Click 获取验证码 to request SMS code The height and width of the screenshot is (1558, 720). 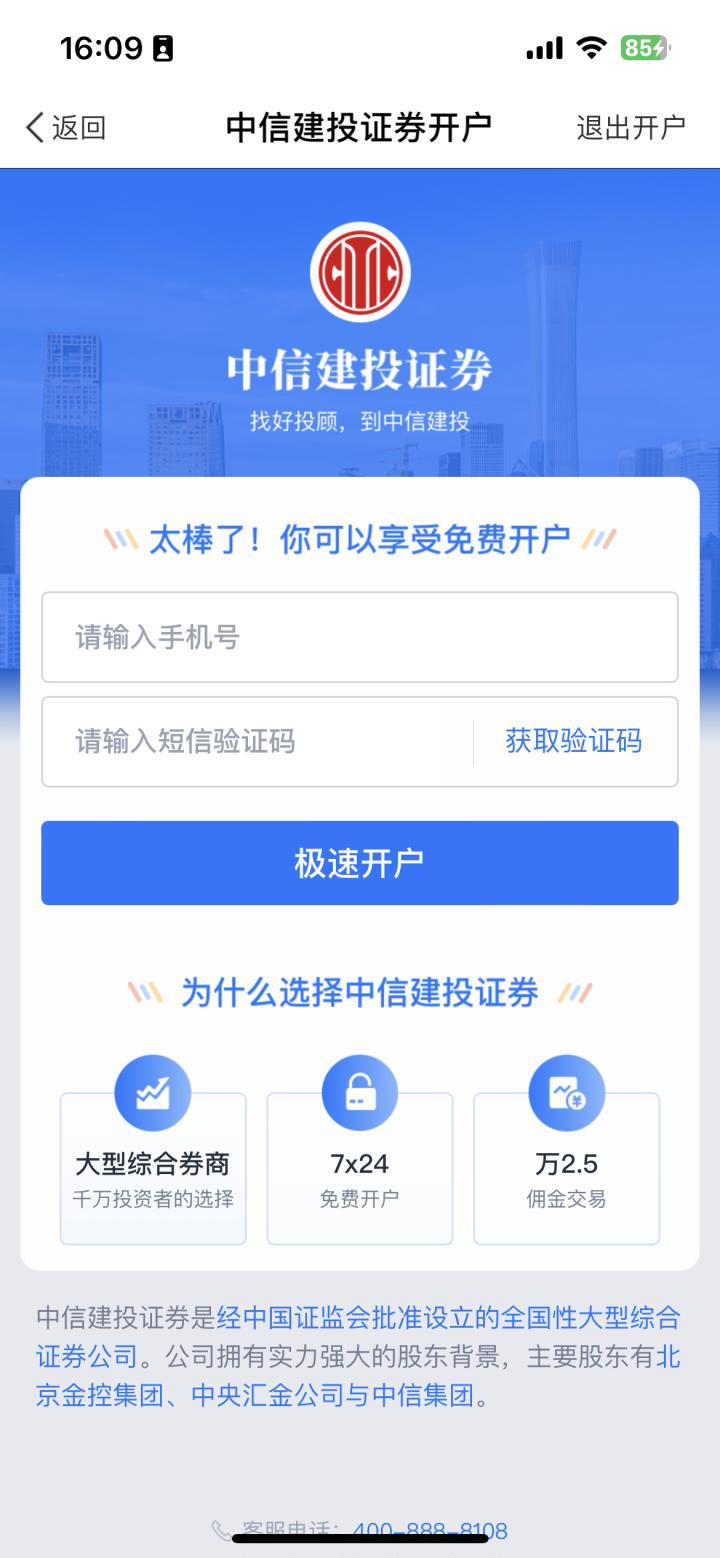click(x=575, y=741)
